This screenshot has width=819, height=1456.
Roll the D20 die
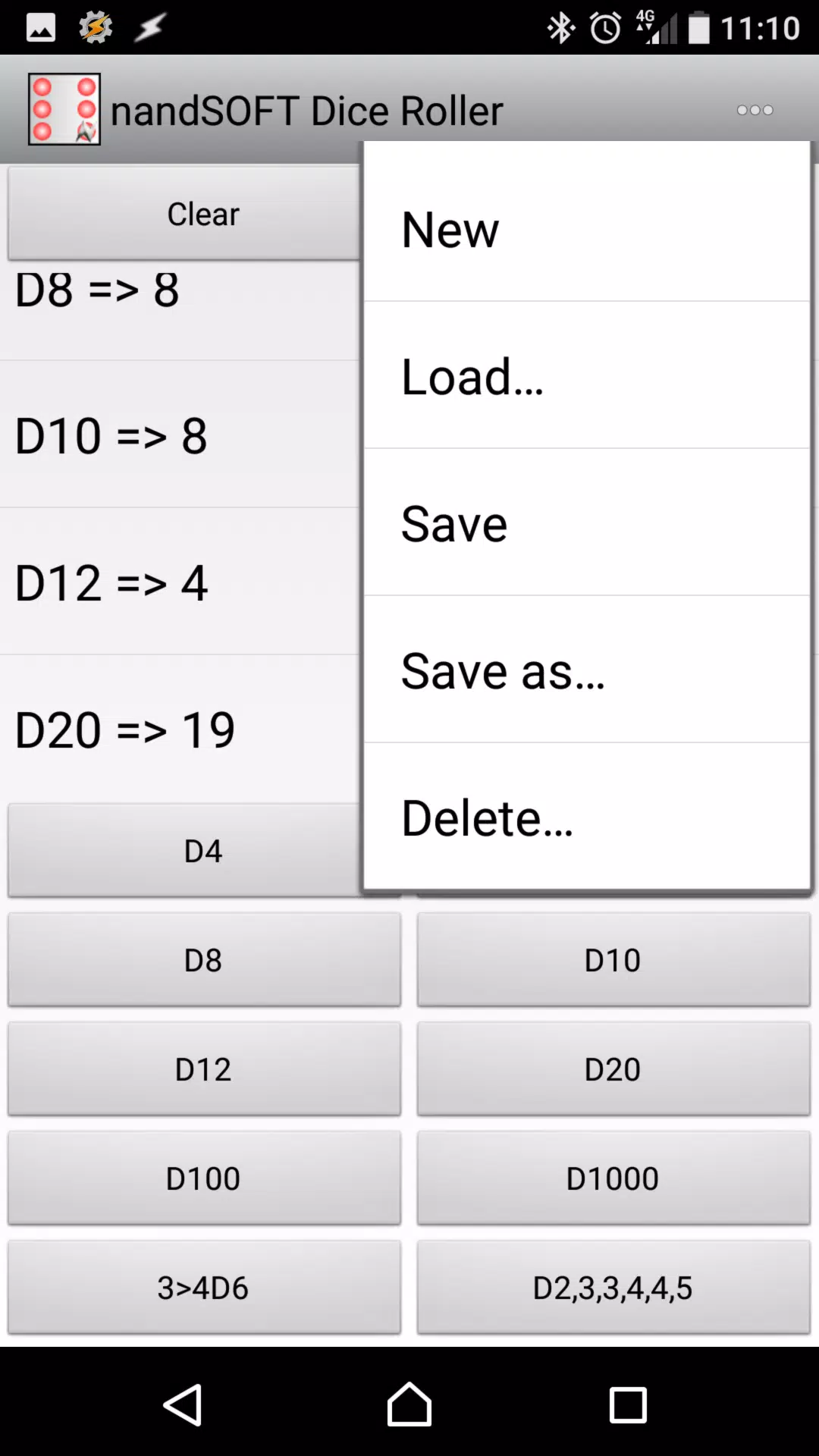pos(612,1068)
